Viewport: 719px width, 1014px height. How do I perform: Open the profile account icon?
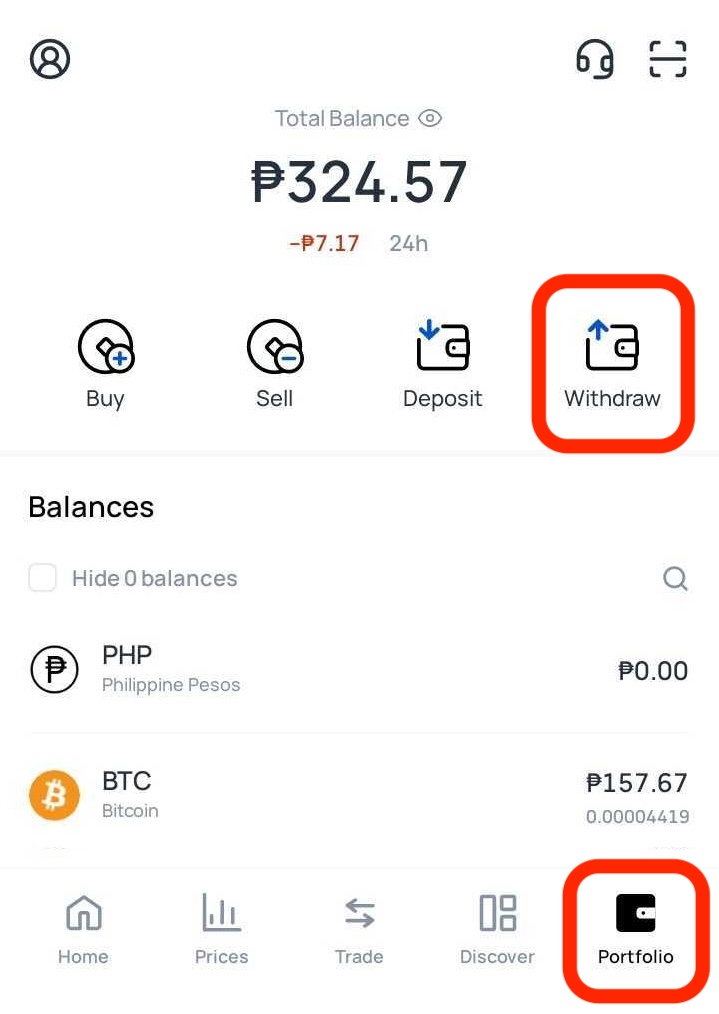point(50,59)
